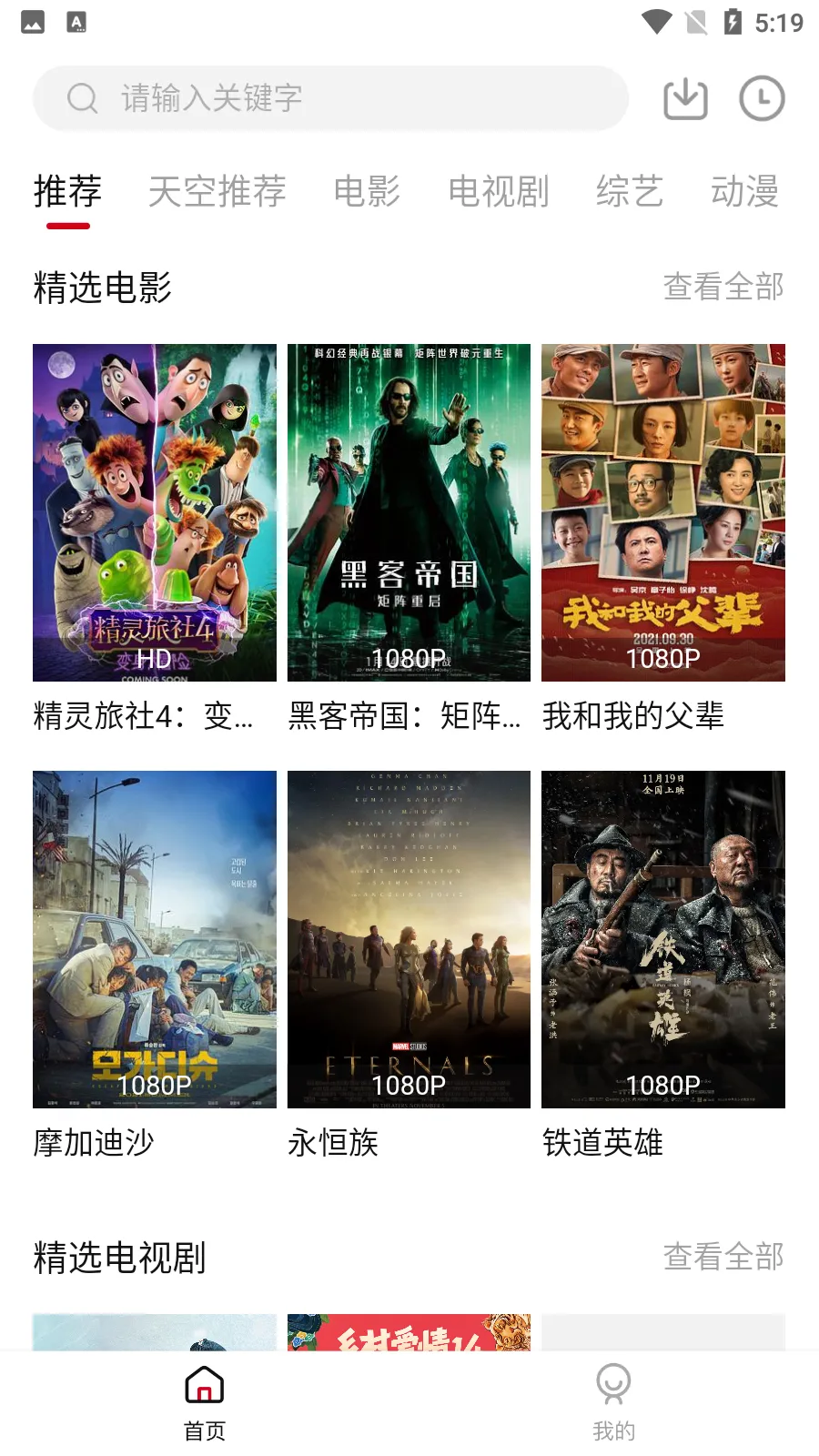Open the downloads icon
The width and height of the screenshot is (819, 1456).
[685, 98]
